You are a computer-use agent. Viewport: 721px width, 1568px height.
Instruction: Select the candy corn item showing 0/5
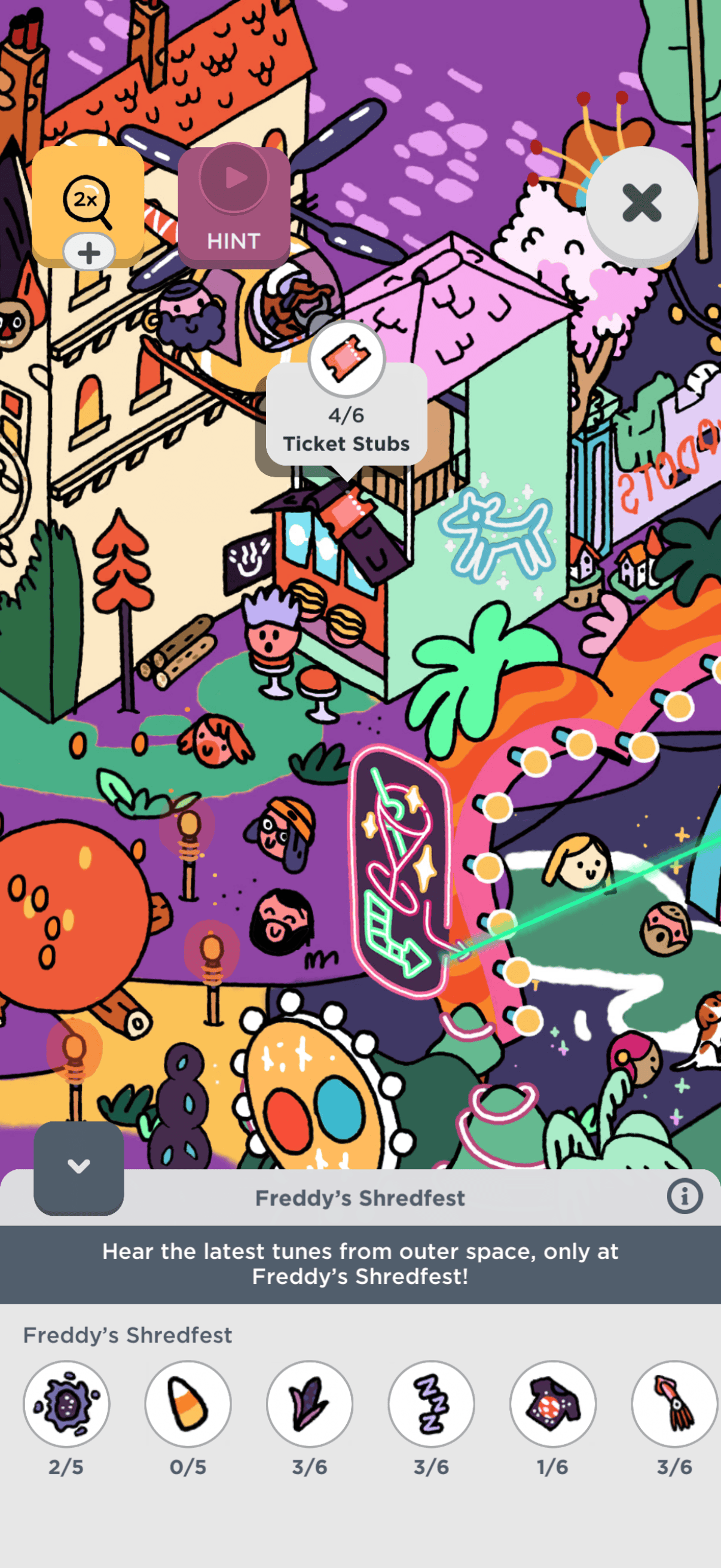[x=188, y=1404]
